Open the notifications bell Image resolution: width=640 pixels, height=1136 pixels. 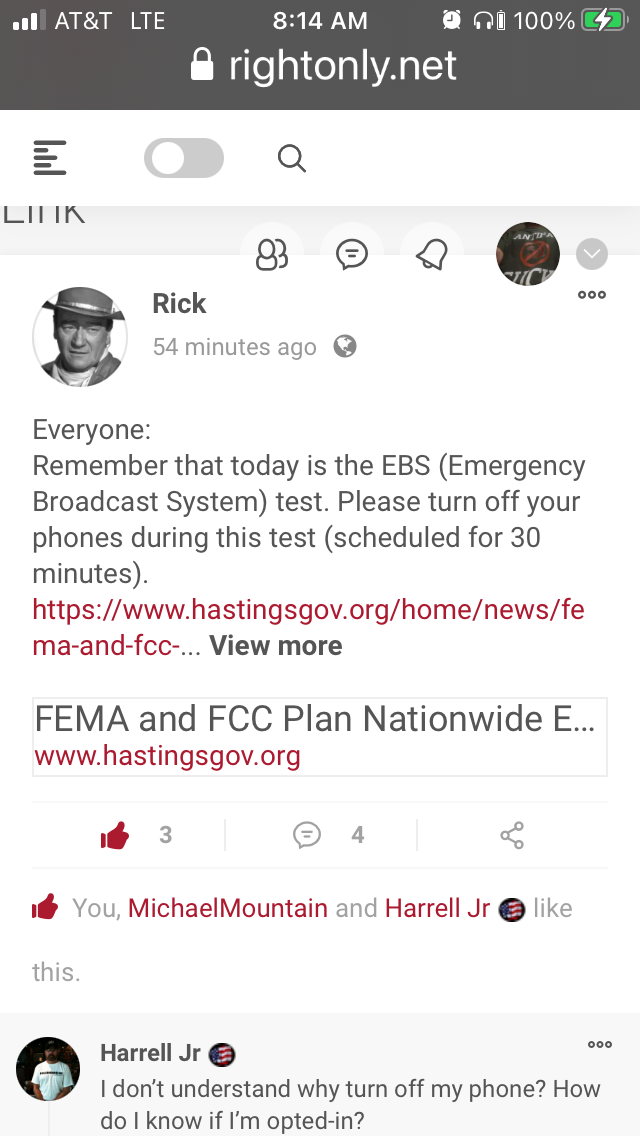tap(432, 255)
